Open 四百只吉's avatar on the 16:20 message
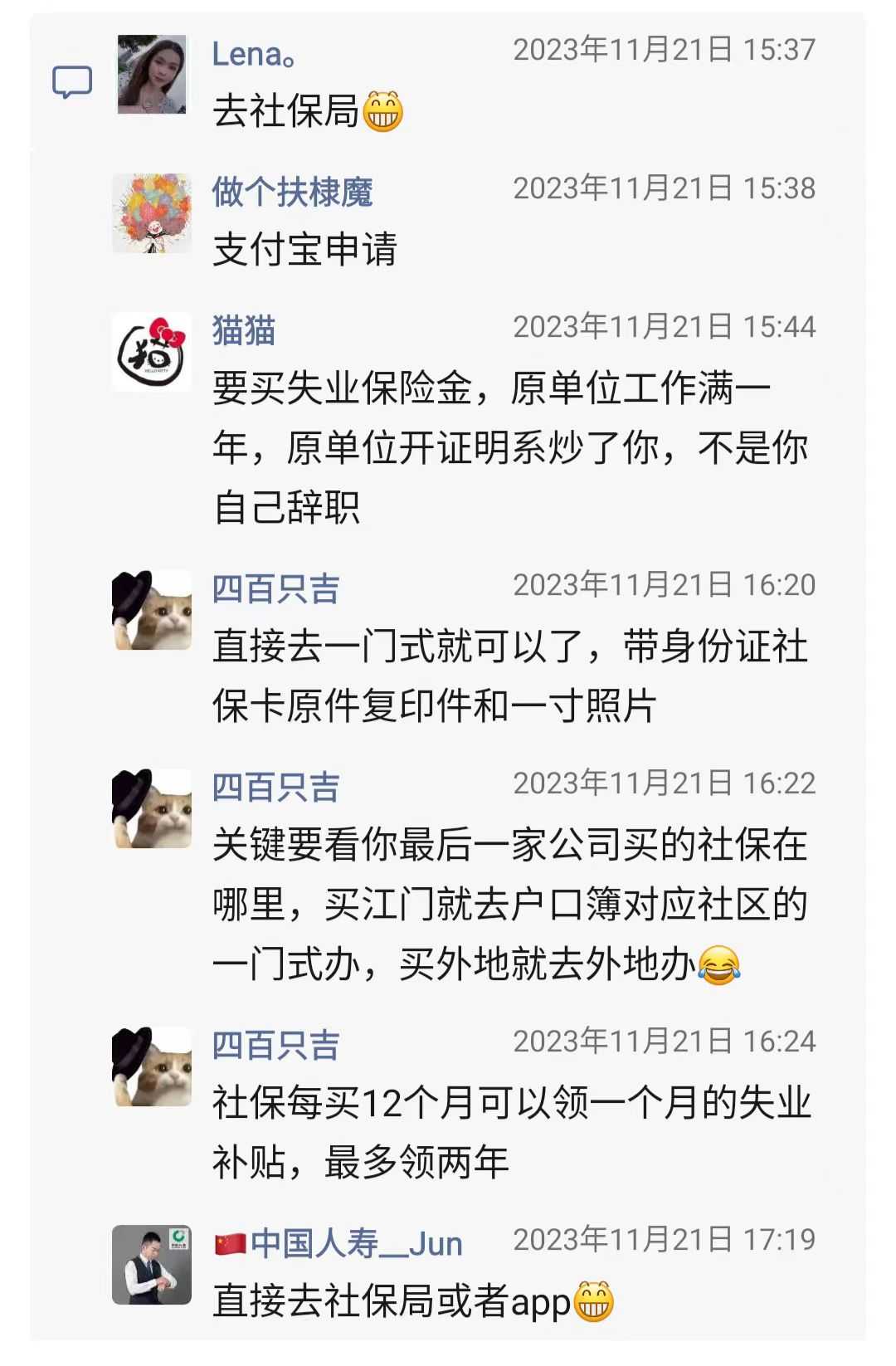The width and height of the screenshot is (896, 1366). [152, 610]
